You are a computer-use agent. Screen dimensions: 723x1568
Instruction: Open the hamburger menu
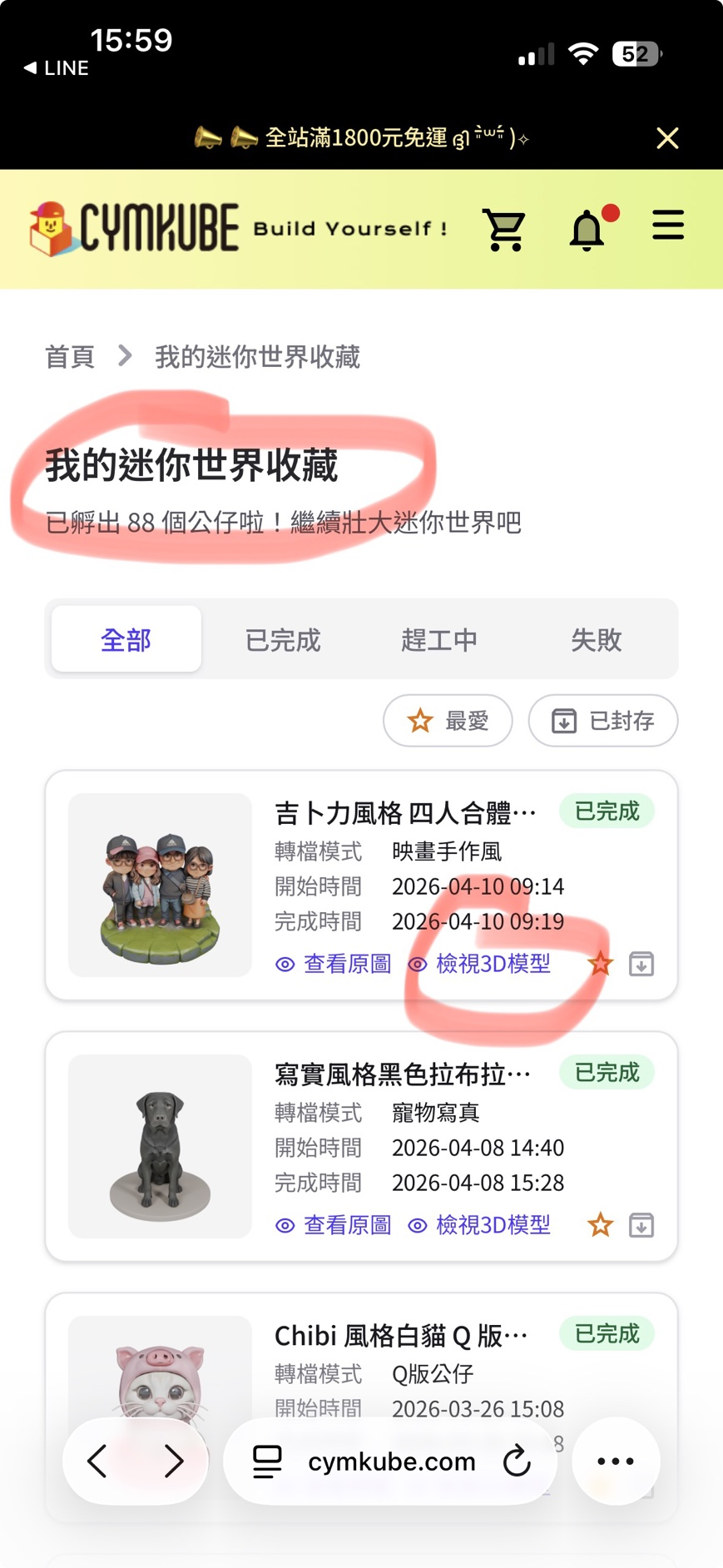point(667,226)
